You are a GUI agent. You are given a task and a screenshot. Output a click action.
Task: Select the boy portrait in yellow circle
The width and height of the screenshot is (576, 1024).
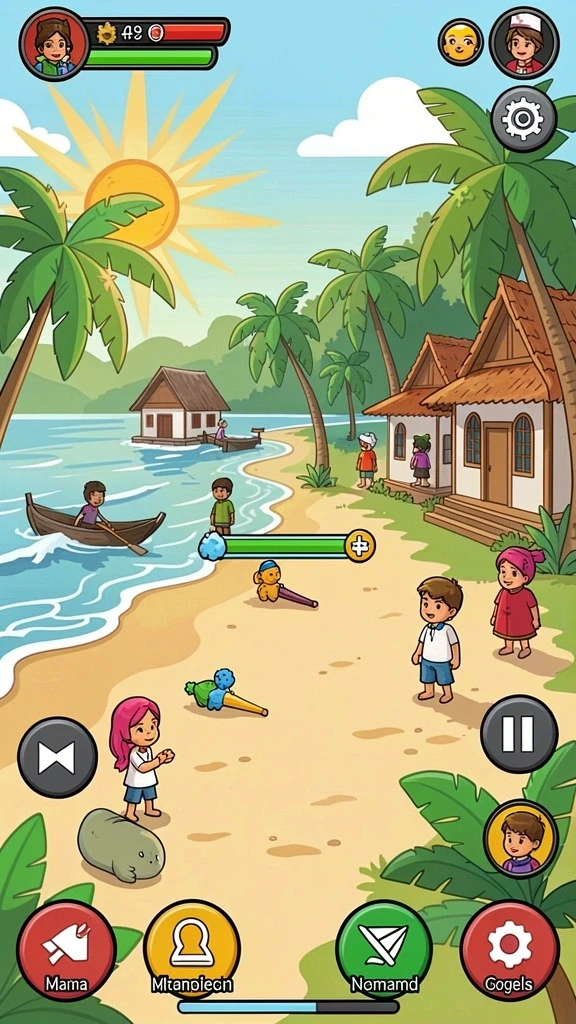pyautogui.click(x=521, y=839)
